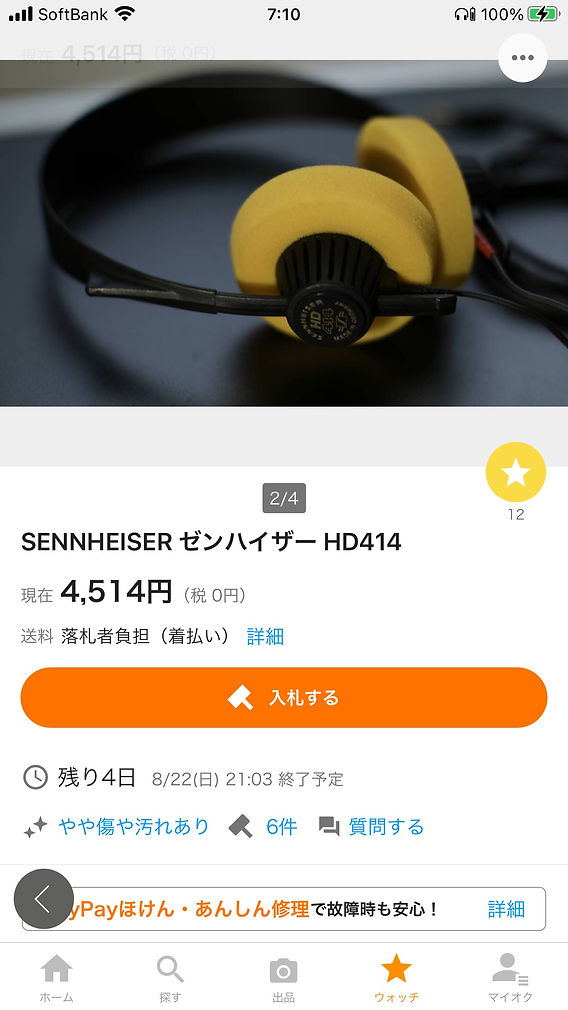The height and width of the screenshot is (1010, 568).
Task: Open the three-dot overflow menu
Action: (x=522, y=57)
